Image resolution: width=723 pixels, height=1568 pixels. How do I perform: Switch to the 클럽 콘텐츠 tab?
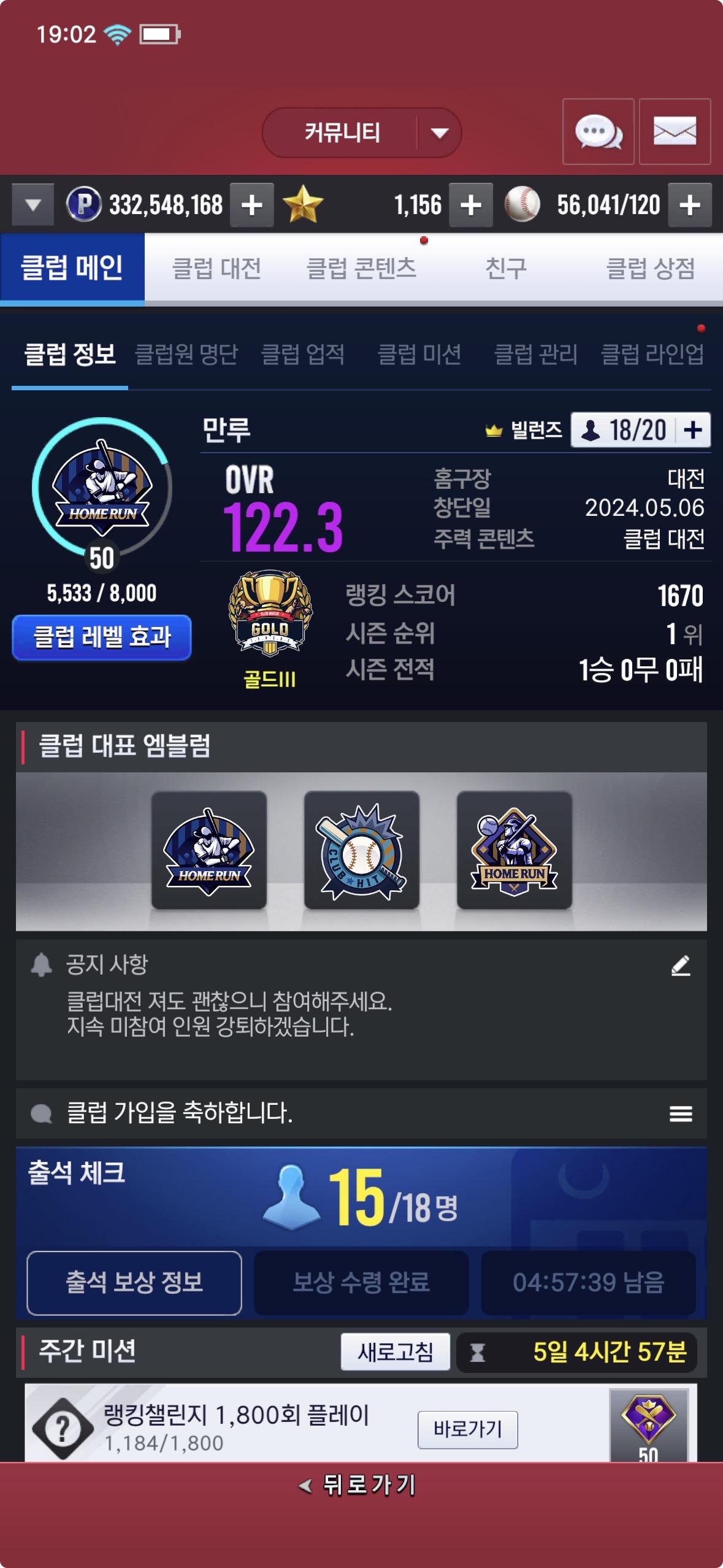361,269
